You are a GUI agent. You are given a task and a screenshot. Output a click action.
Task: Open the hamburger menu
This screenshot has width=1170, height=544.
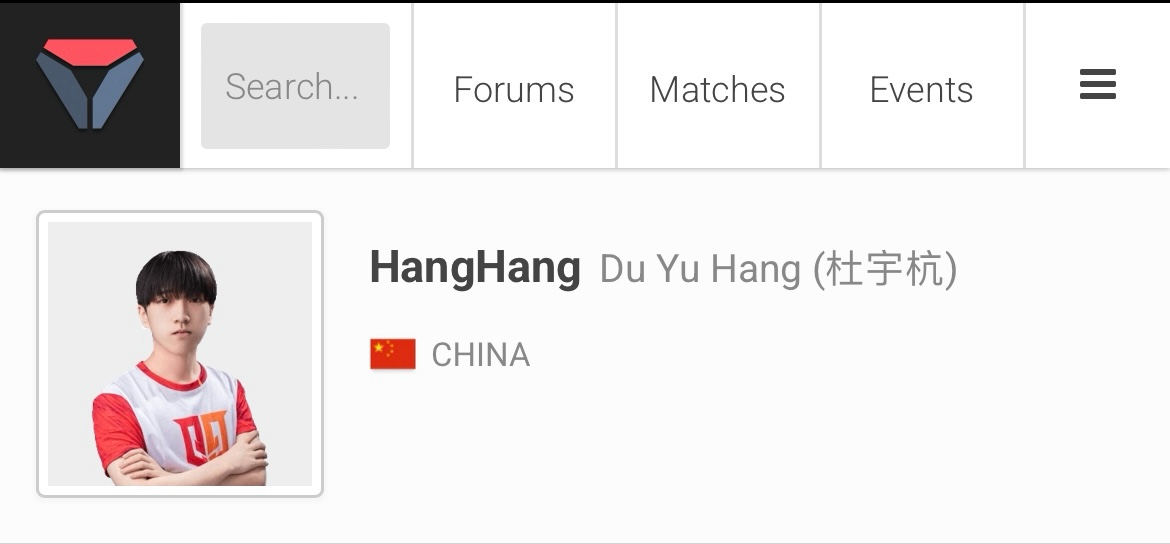pos(1097,85)
